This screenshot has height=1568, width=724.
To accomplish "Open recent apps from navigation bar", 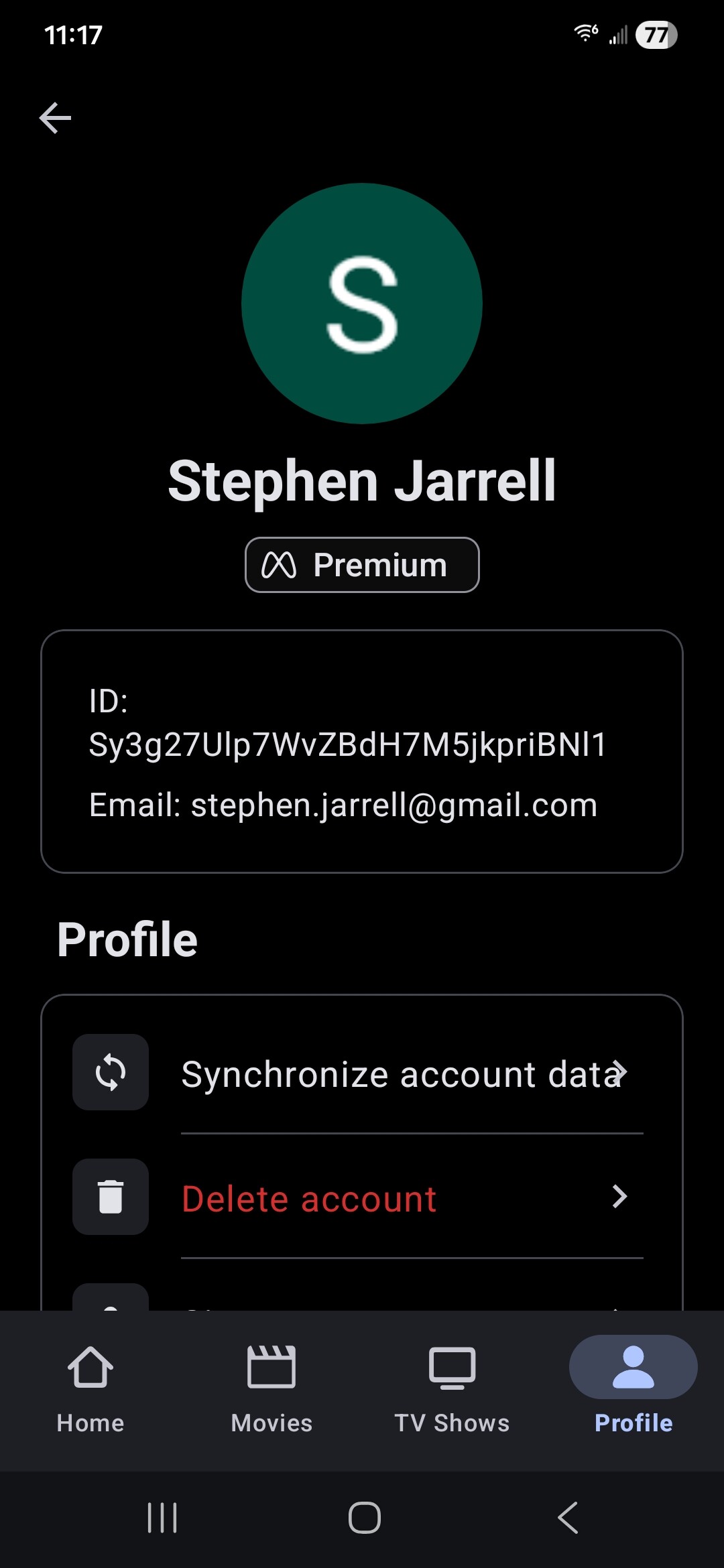I will pyautogui.click(x=162, y=1518).
